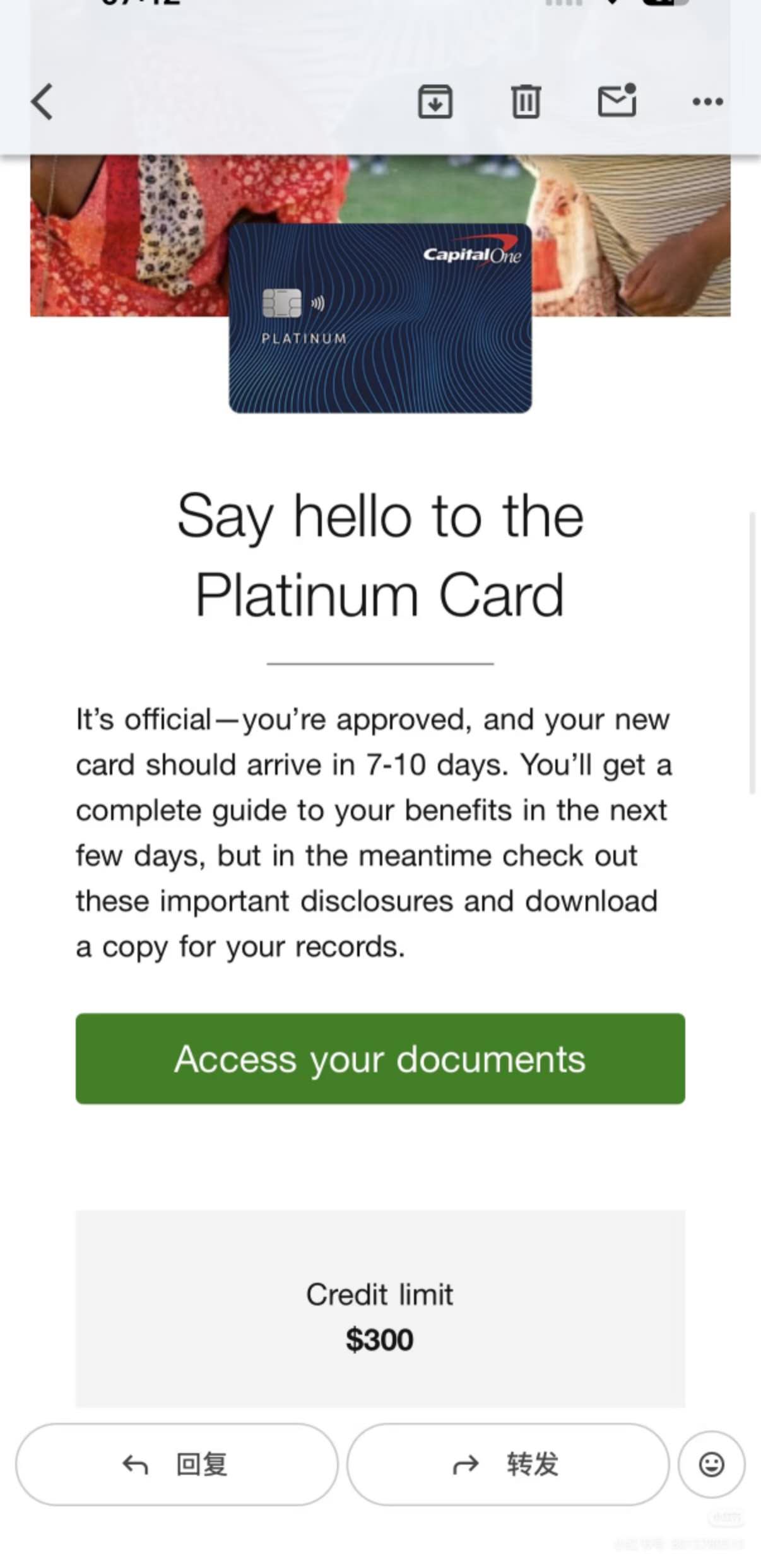761x1568 pixels.
Task: Go back to the inbox
Action: point(42,102)
